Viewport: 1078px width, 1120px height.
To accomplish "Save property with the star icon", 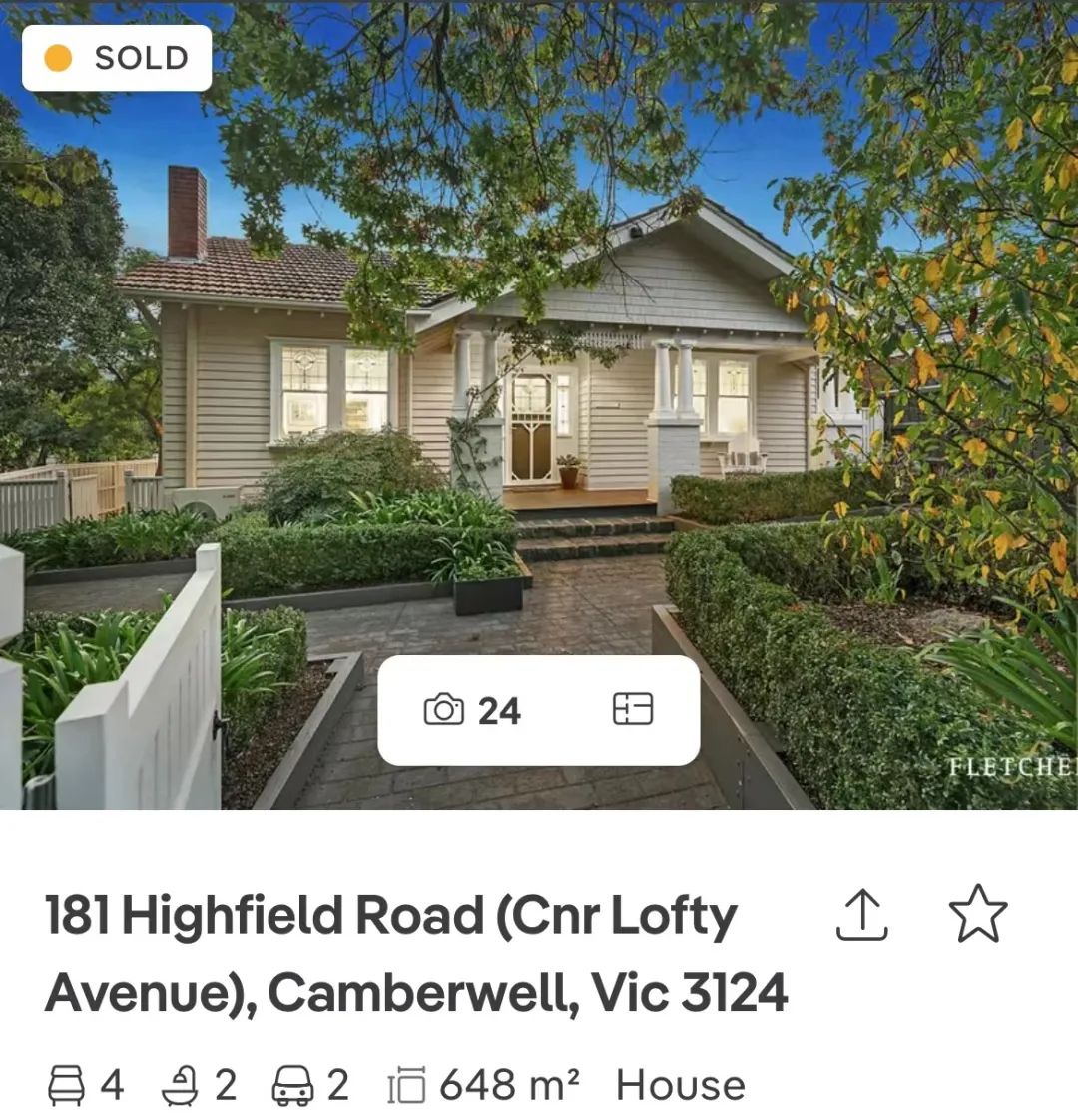I will point(977,914).
